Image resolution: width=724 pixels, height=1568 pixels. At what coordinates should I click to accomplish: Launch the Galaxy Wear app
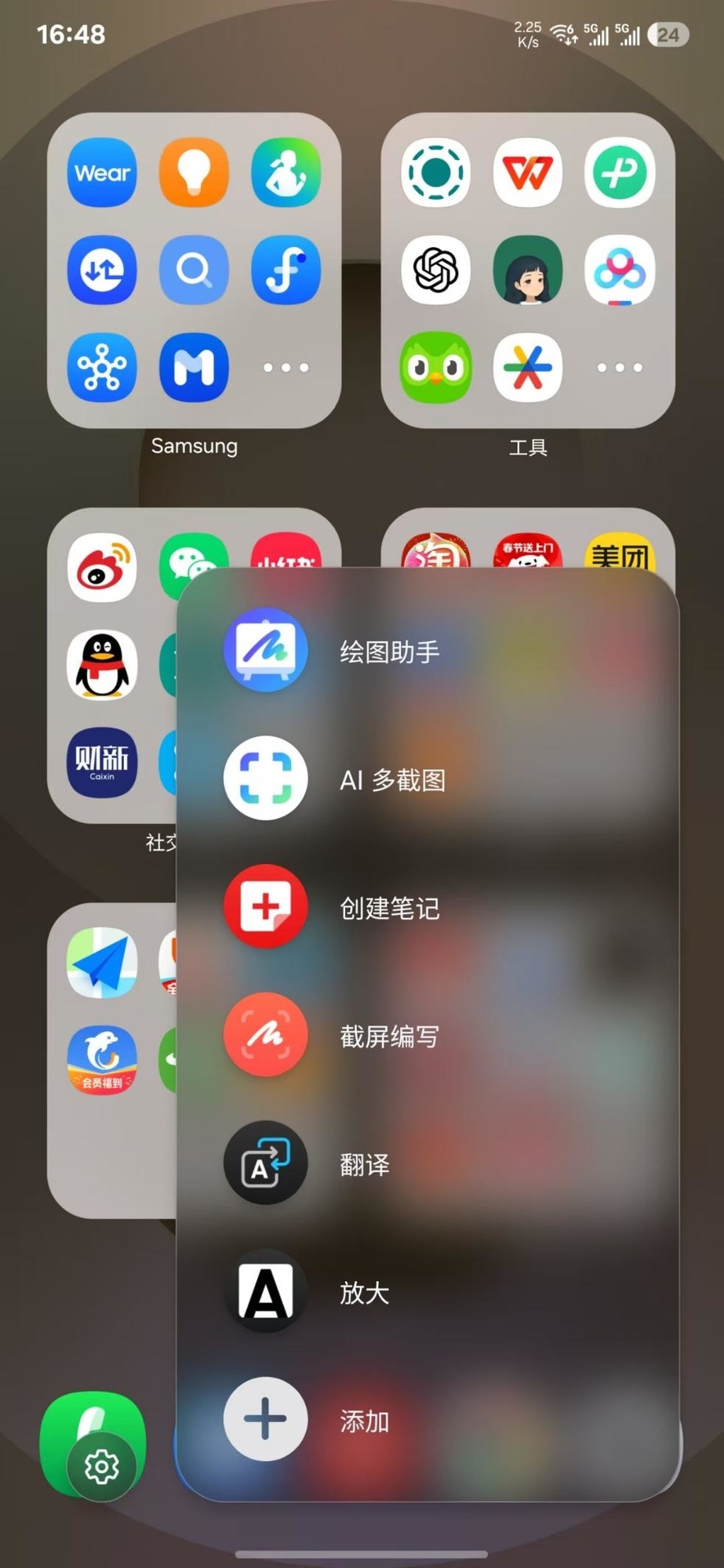[x=102, y=172]
